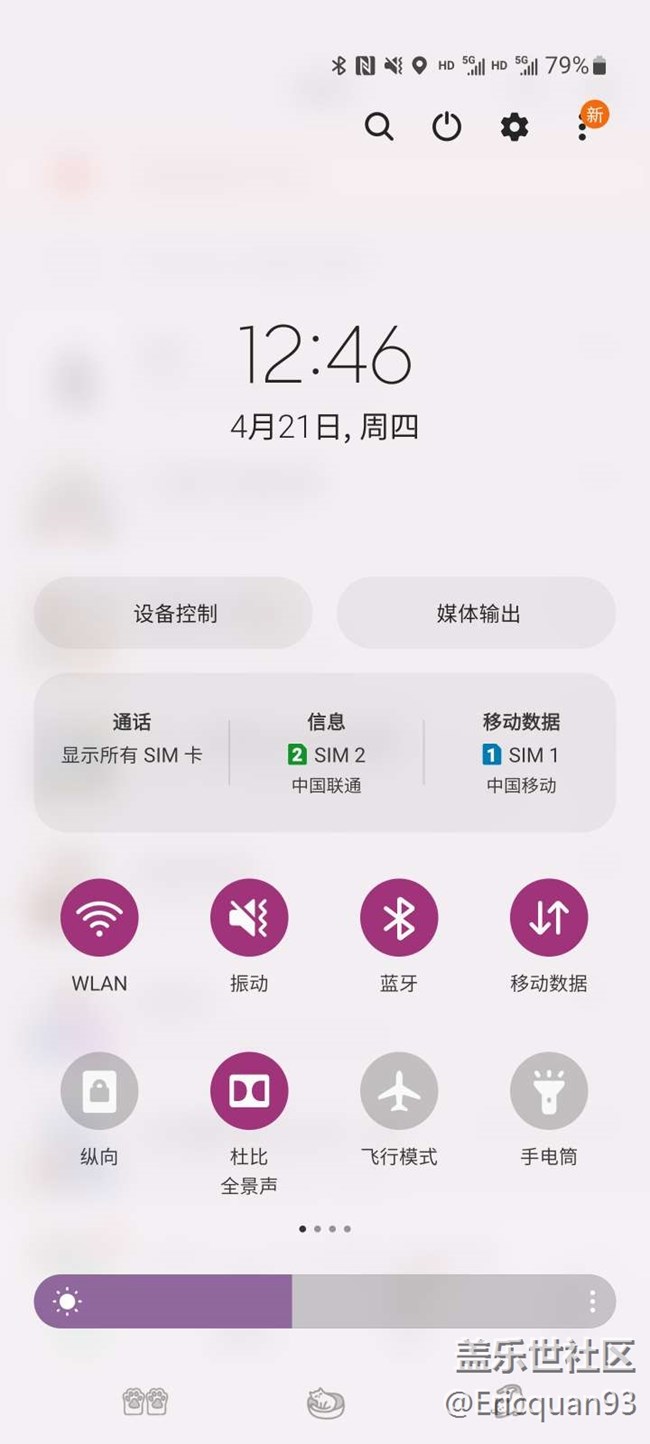Enable 飞行模式 airplane mode
The width and height of the screenshot is (650, 1444).
click(398, 1091)
